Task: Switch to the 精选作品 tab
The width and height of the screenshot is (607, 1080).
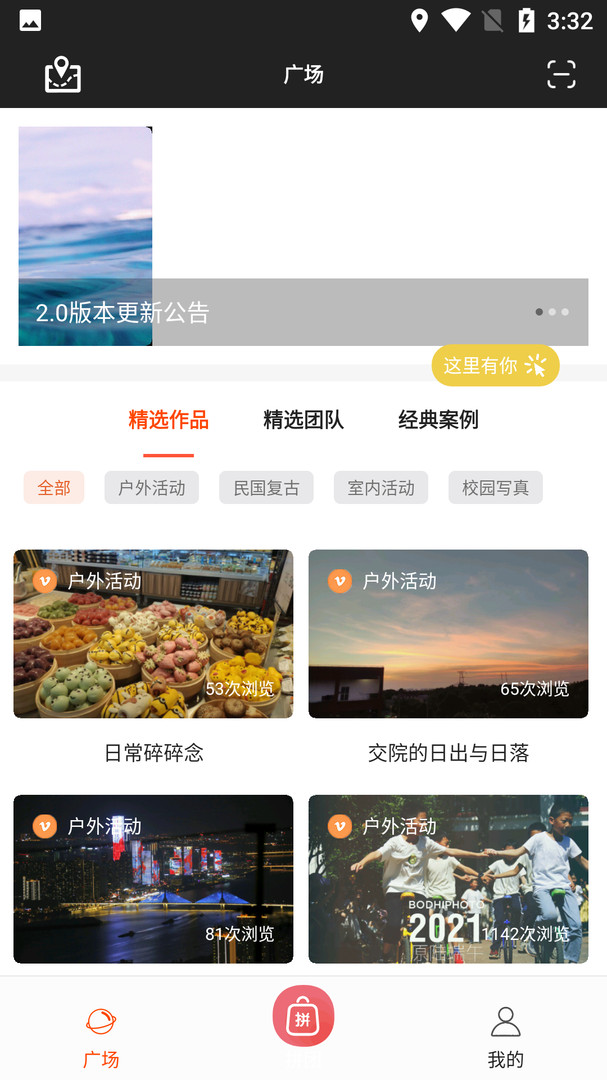Action: tap(168, 420)
